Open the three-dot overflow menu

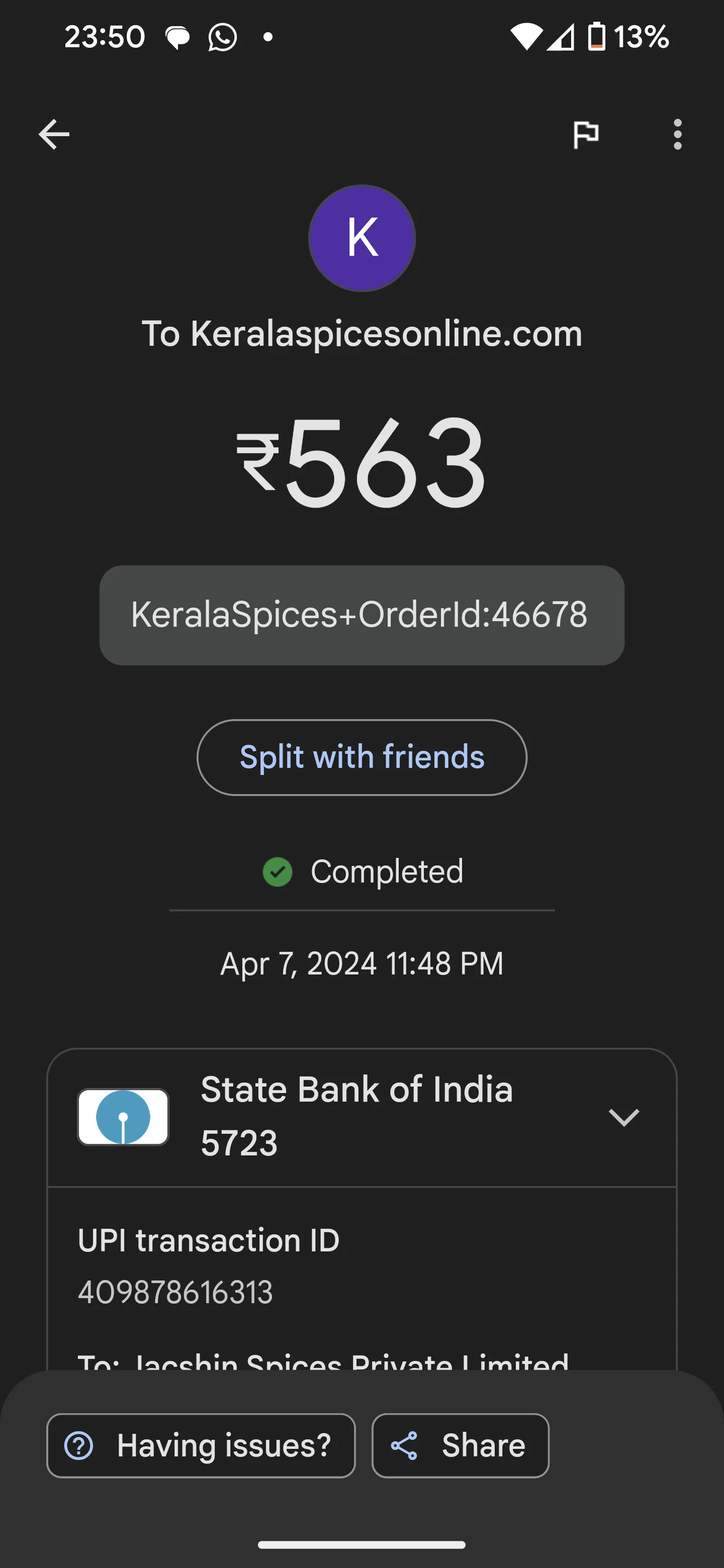click(677, 135)
